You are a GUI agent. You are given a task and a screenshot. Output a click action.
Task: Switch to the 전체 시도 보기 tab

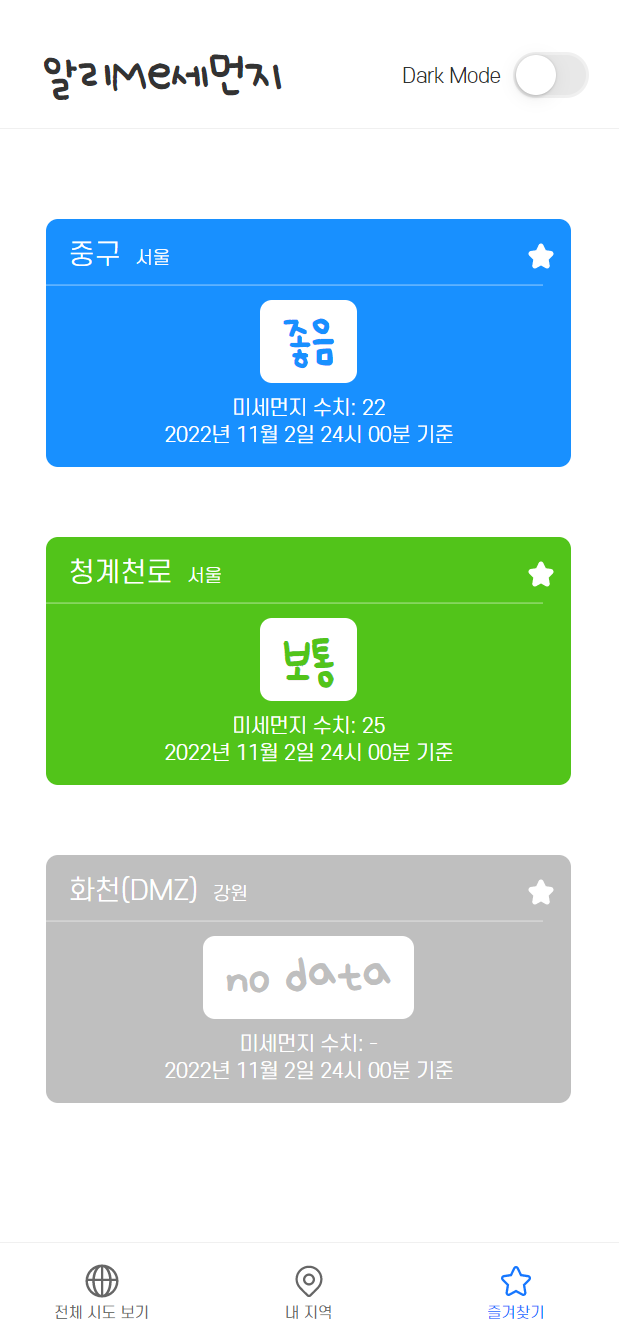point(102,1292)
